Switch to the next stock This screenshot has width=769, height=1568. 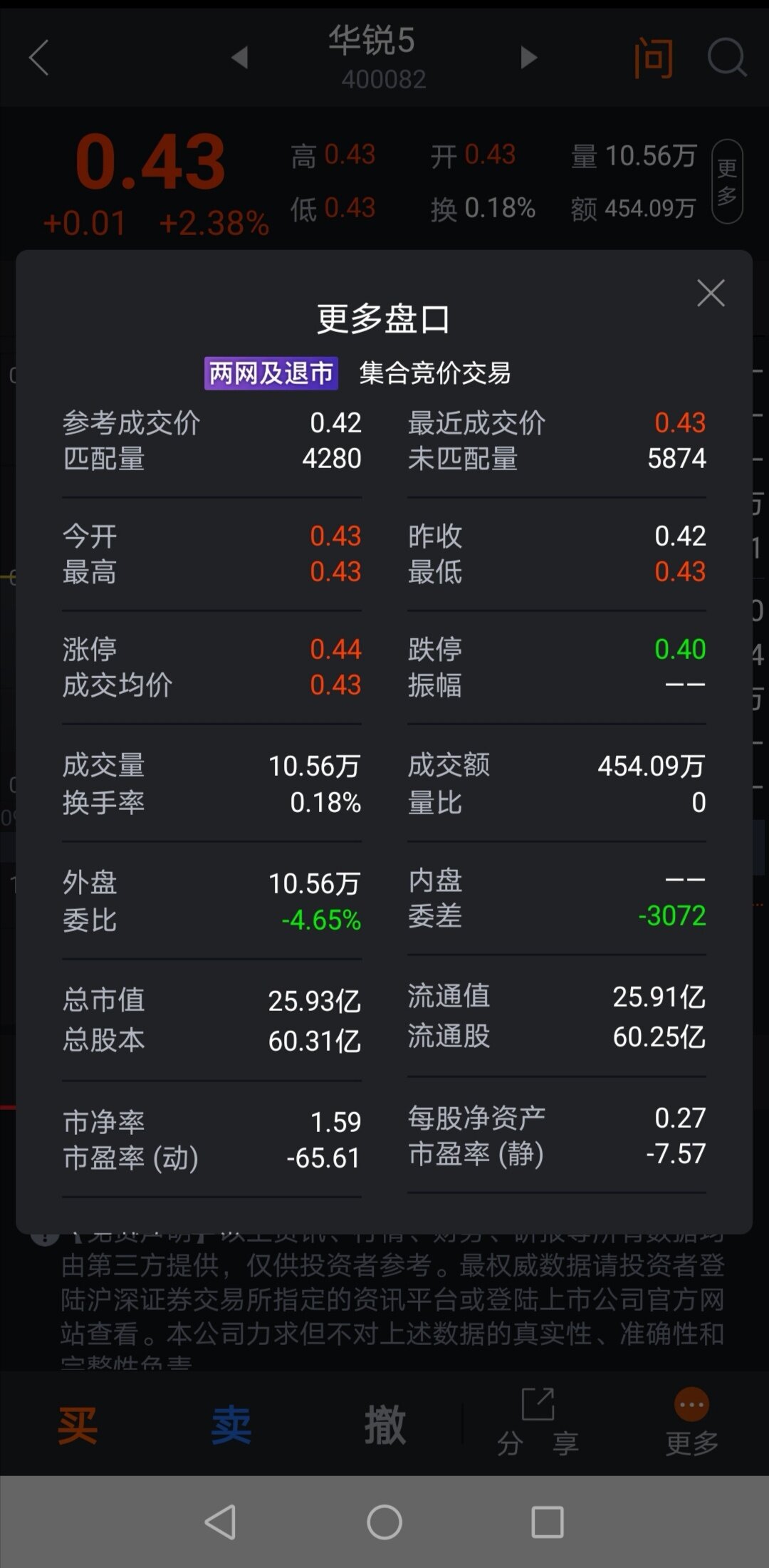pos(528,58)
